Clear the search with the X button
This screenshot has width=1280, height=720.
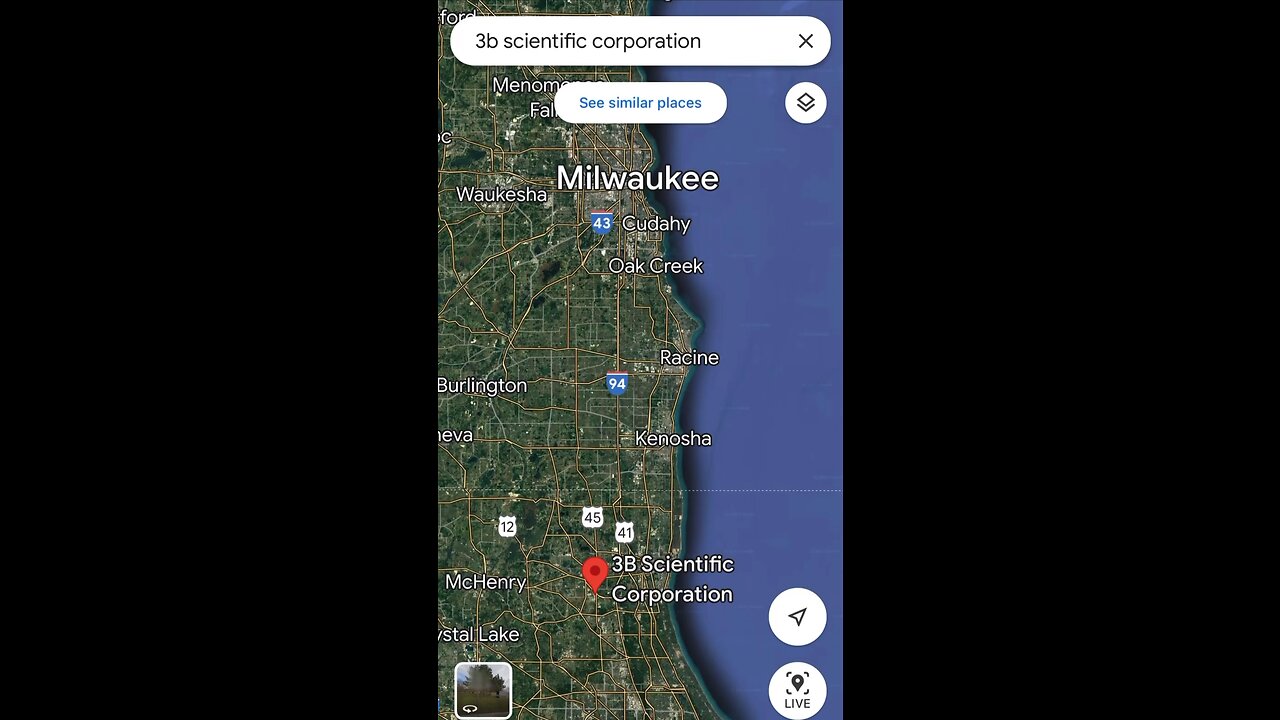click(805, 41)
